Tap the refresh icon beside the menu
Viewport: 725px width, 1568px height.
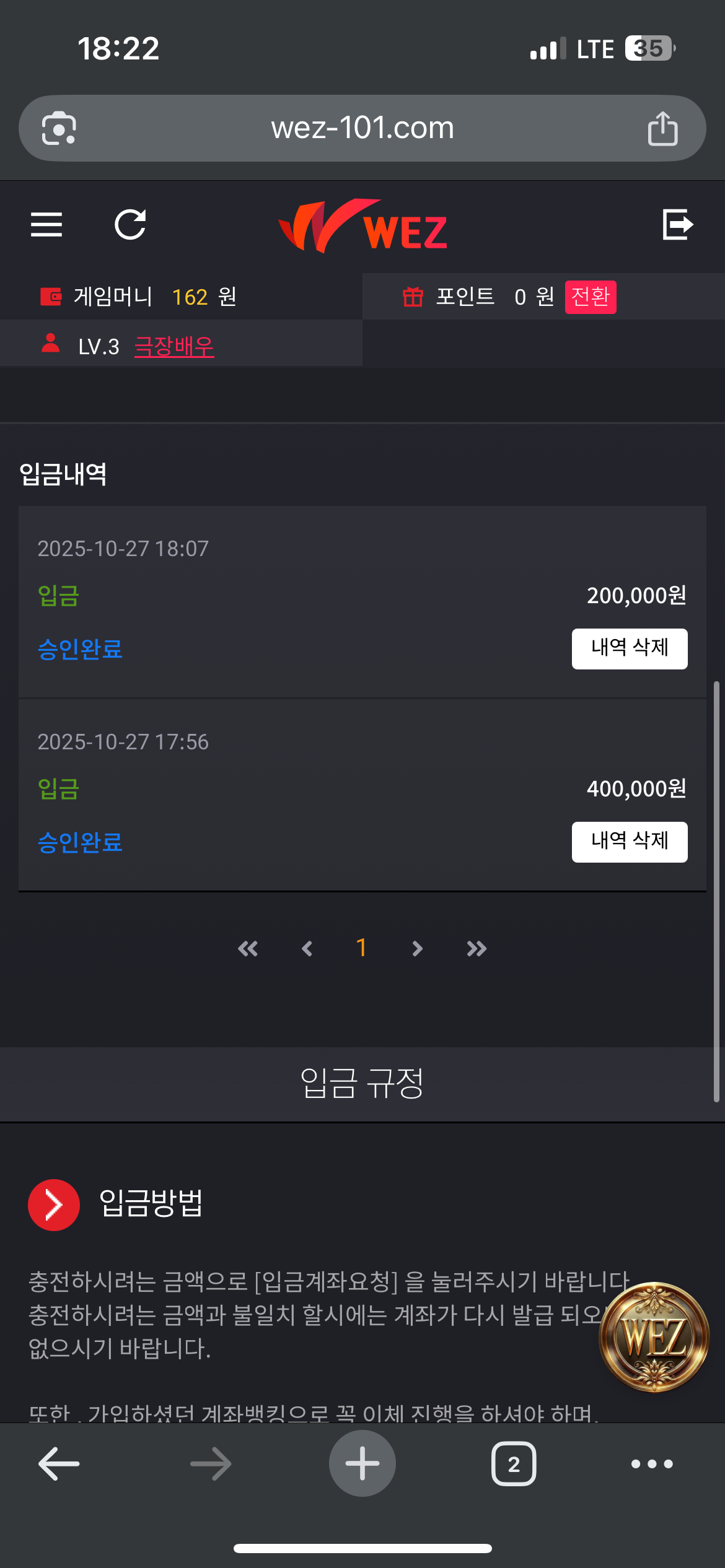[130, 224]
